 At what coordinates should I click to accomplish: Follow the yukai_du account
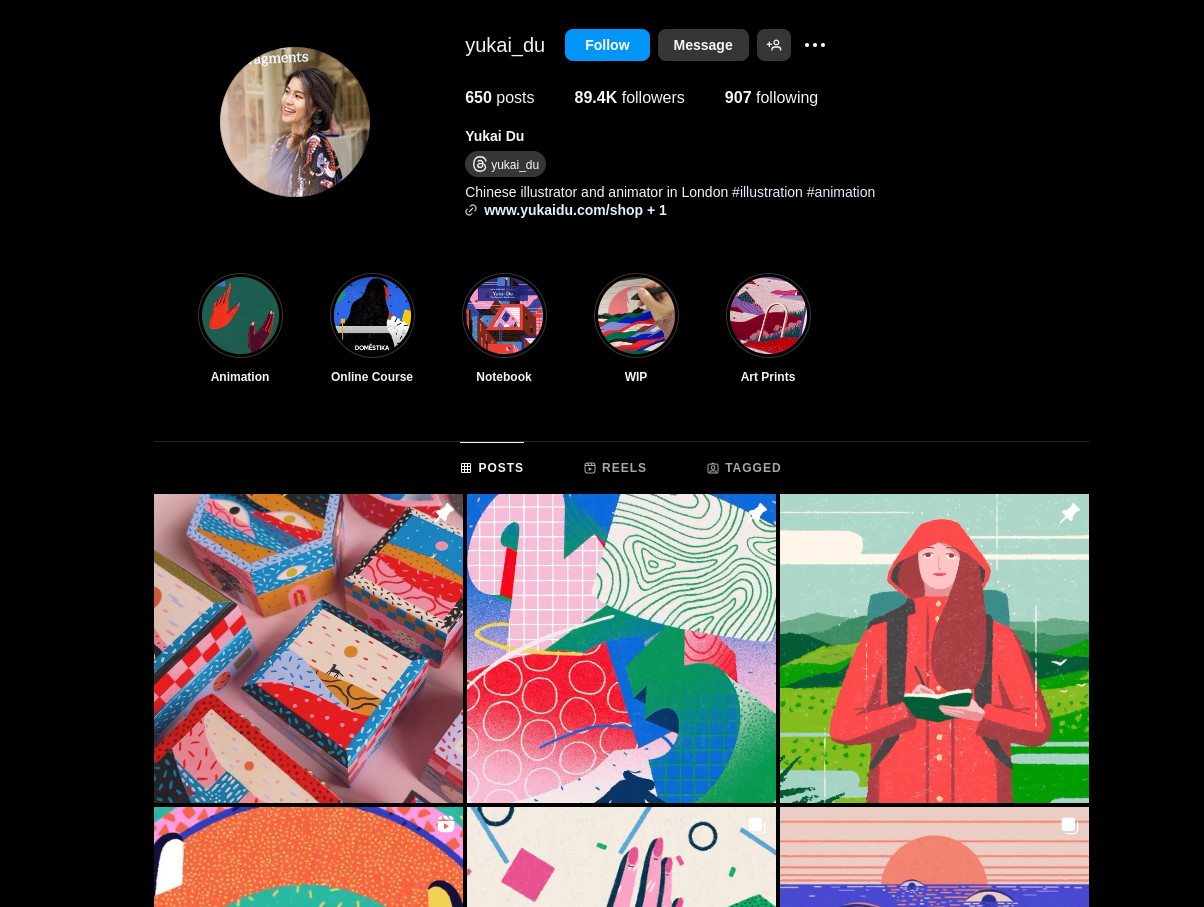pyautogui.click(x=606, y=45)
